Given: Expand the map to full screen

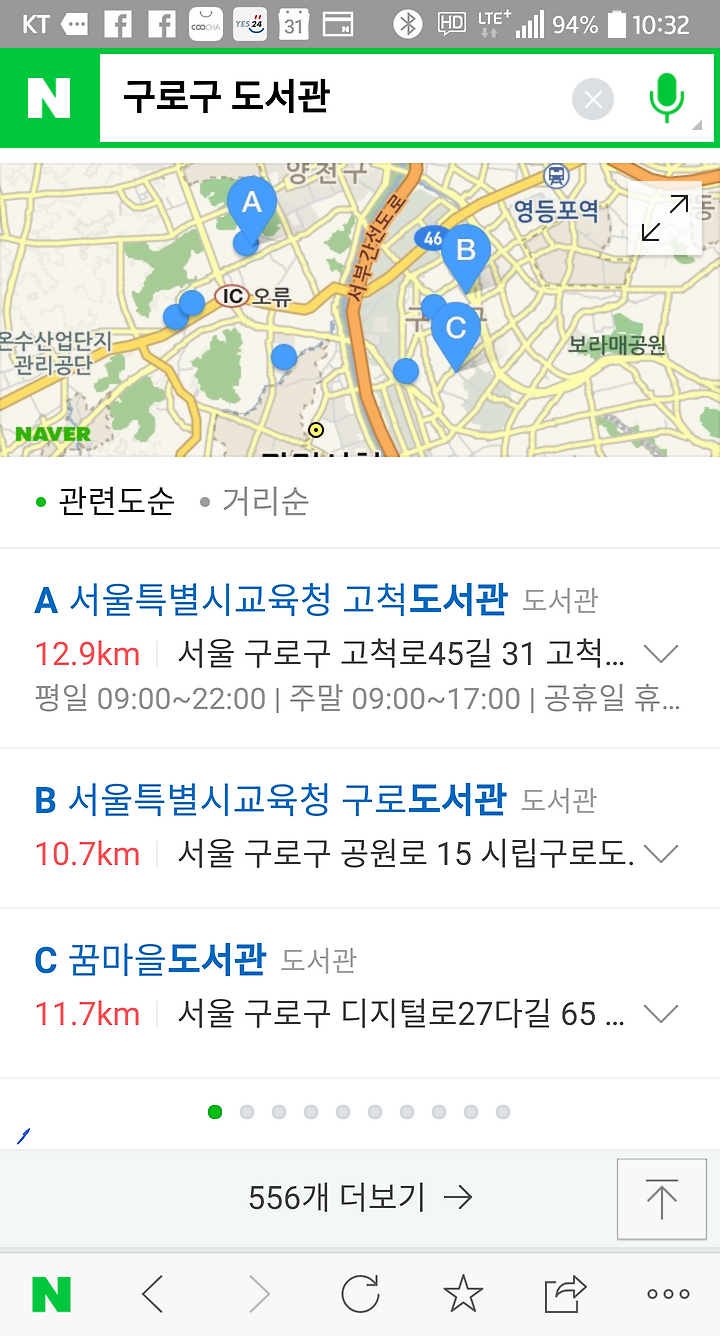Looking at the screenshot, I should point(665,218).
